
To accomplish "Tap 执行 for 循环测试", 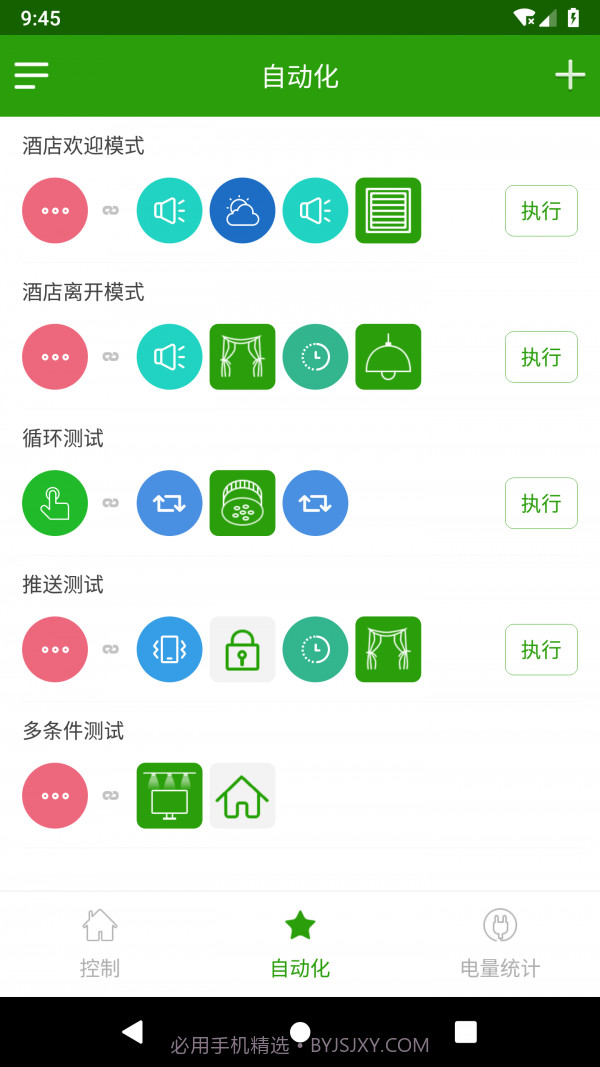I will (x=541, y=503).
